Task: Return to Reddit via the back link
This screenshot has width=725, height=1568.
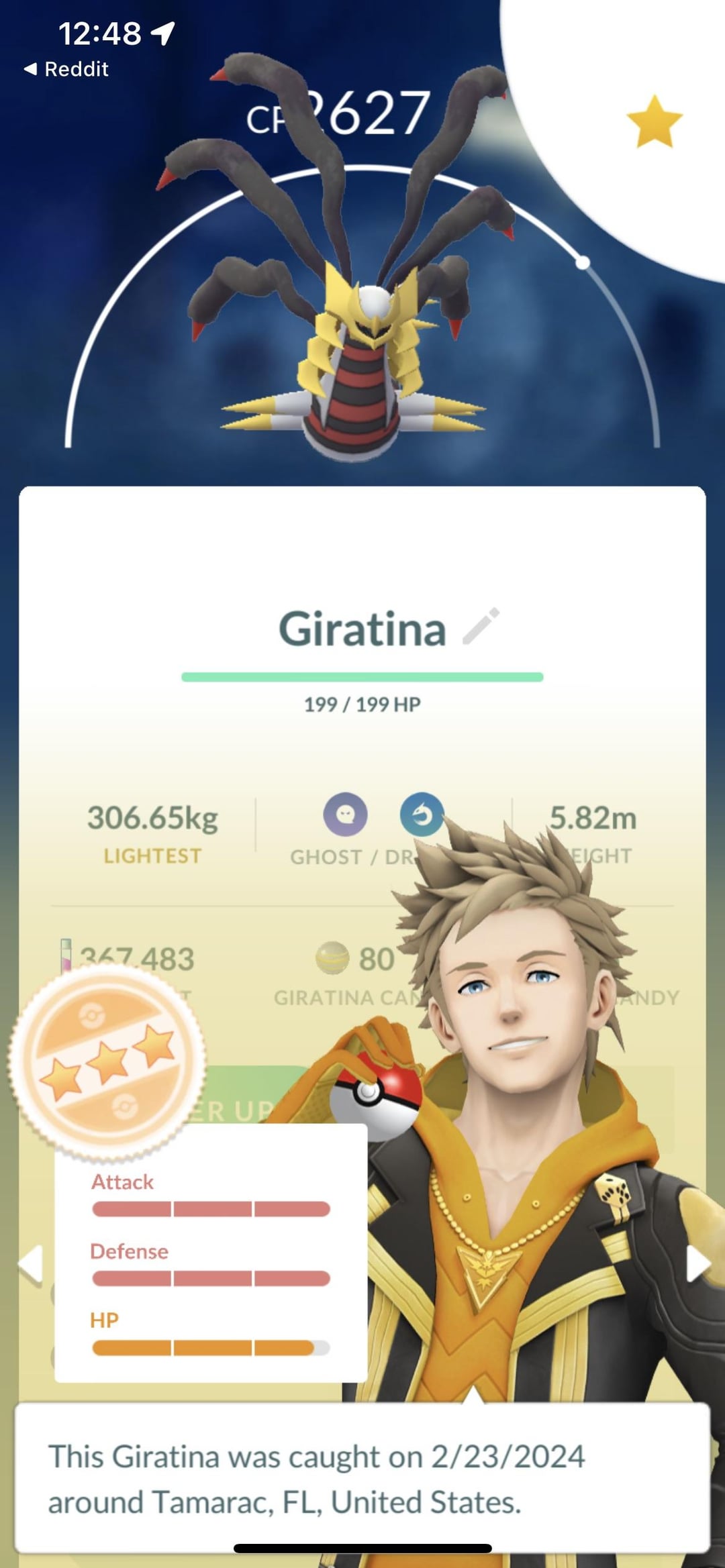Action: (66, 69)
